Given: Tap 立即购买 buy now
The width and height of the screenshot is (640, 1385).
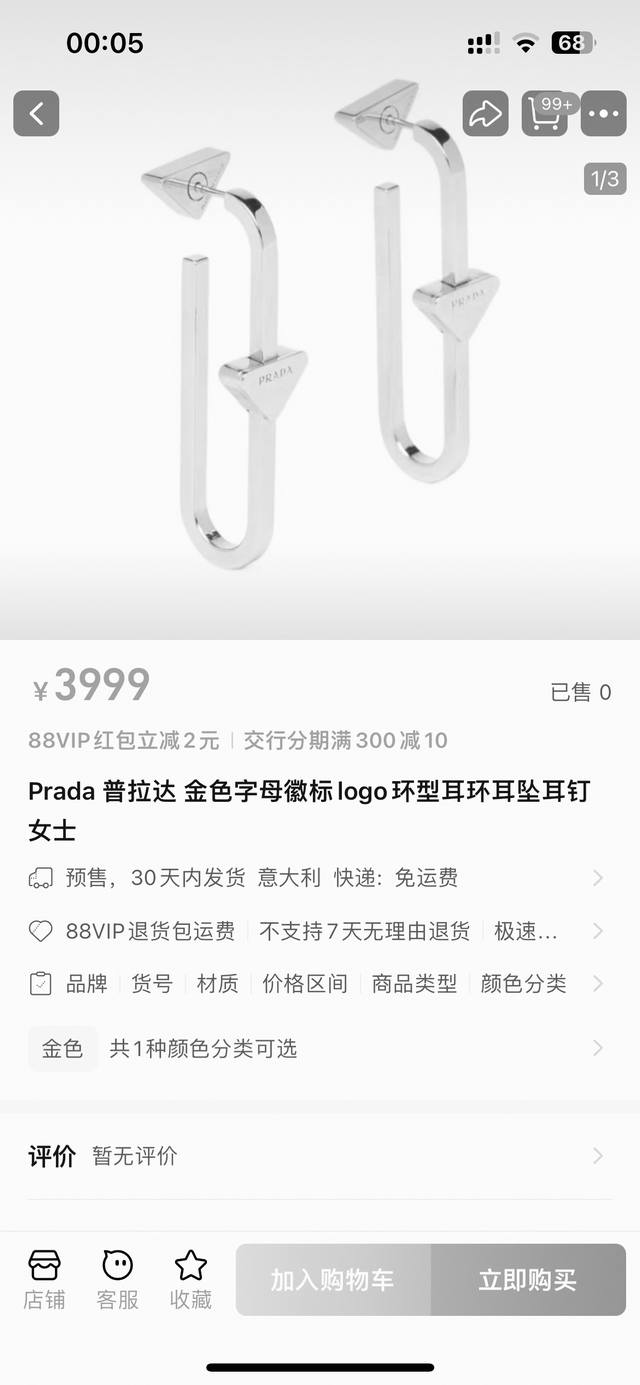Looking at the screenshot, I should coord(528,1280).
